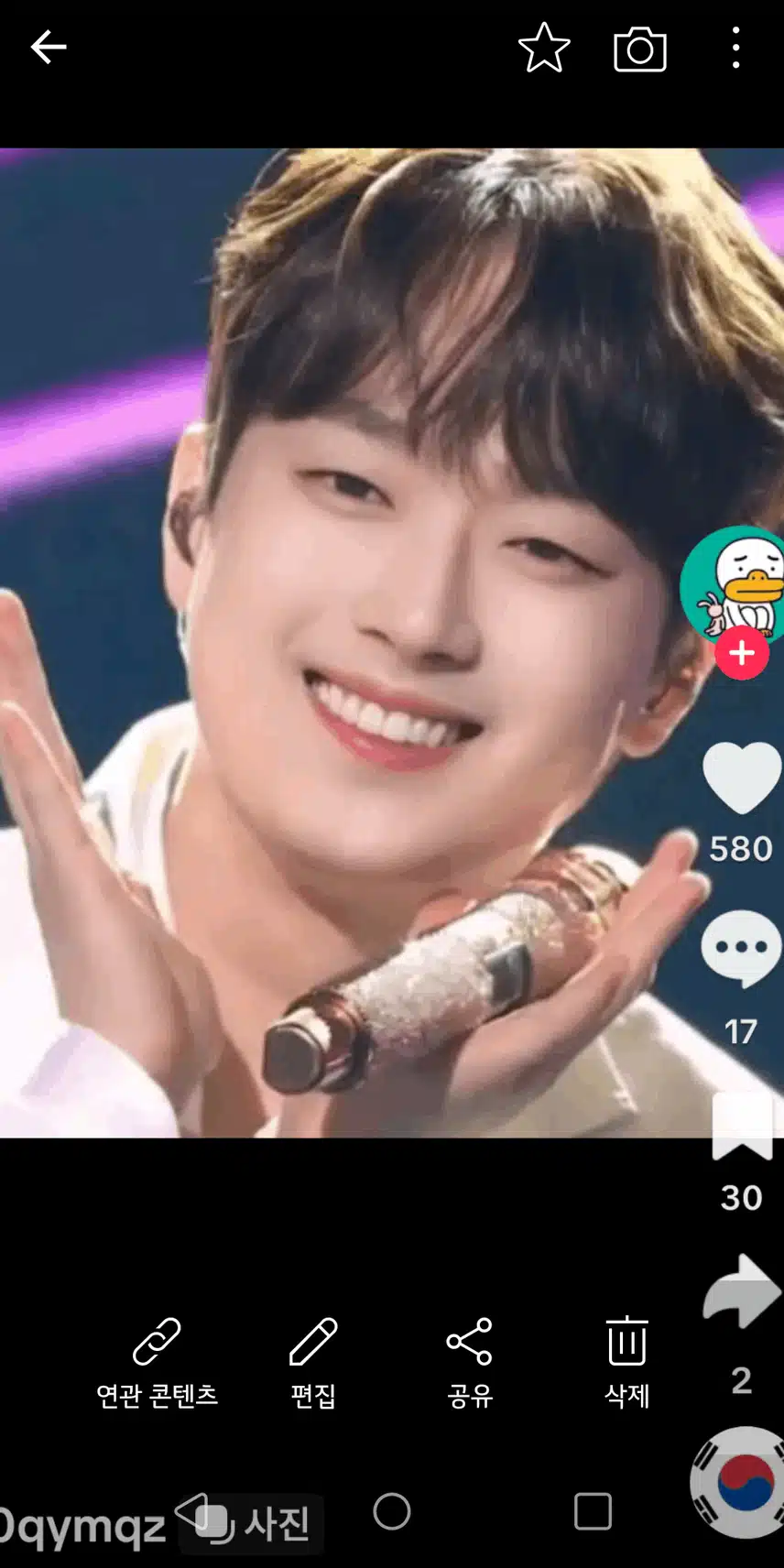Mark this photo as favorite with the star

click(x=544, y=48)
